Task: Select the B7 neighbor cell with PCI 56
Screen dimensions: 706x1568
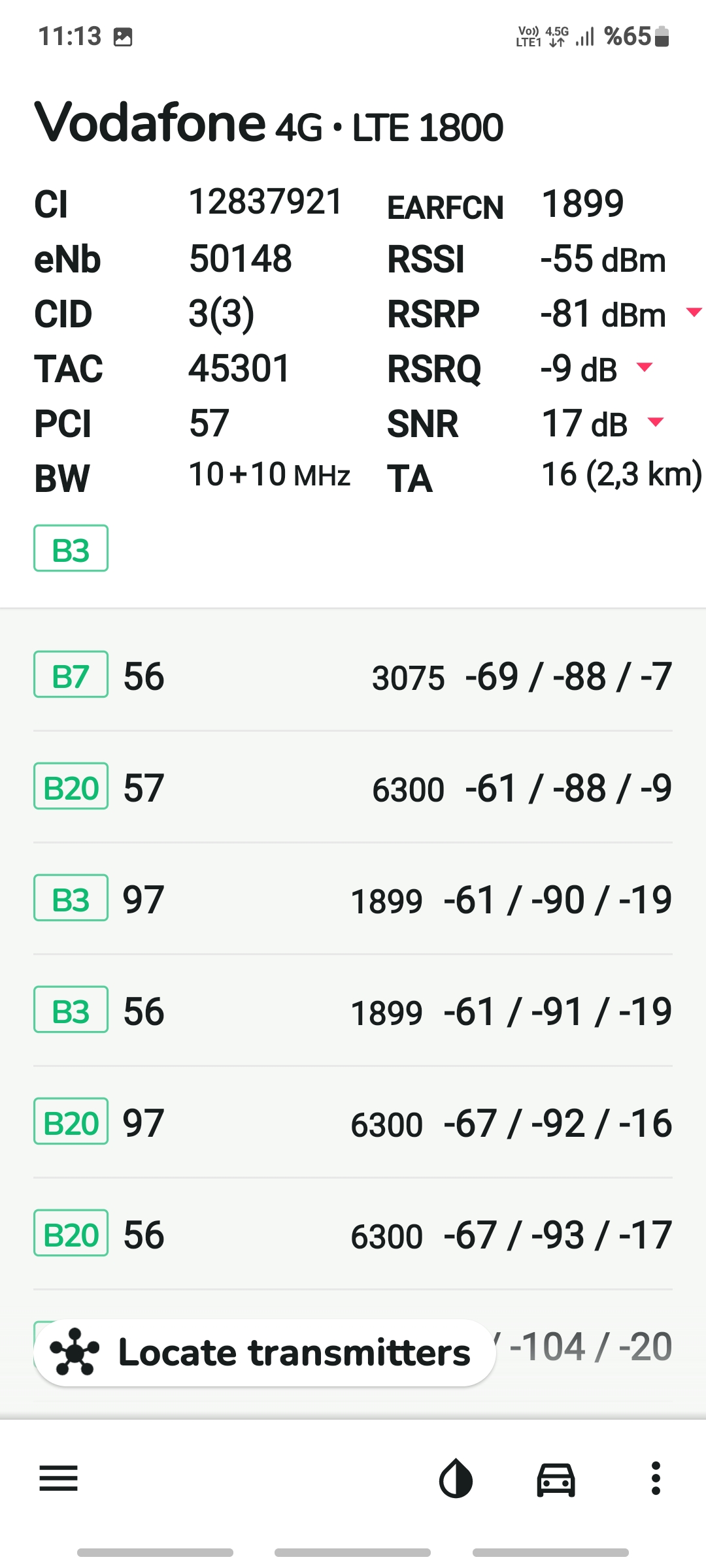Action: point(353,676)
